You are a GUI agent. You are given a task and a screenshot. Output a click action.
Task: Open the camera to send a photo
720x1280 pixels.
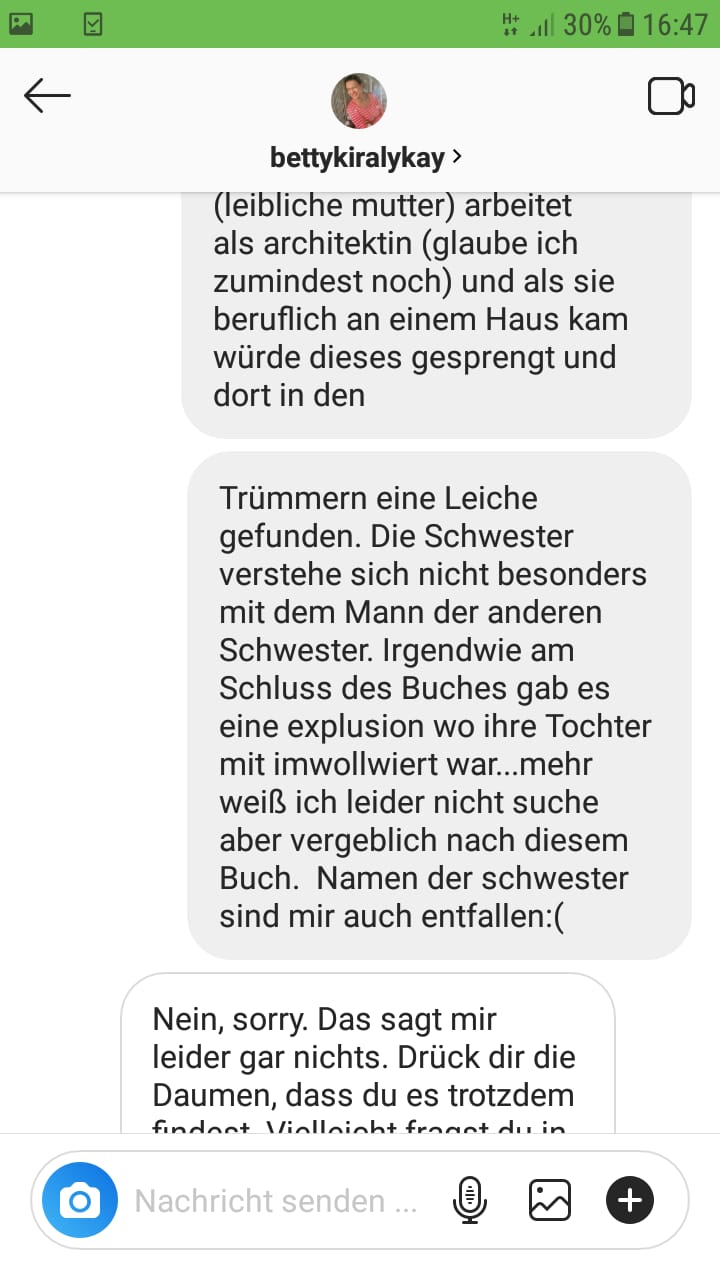click(x=80, y=1200)
